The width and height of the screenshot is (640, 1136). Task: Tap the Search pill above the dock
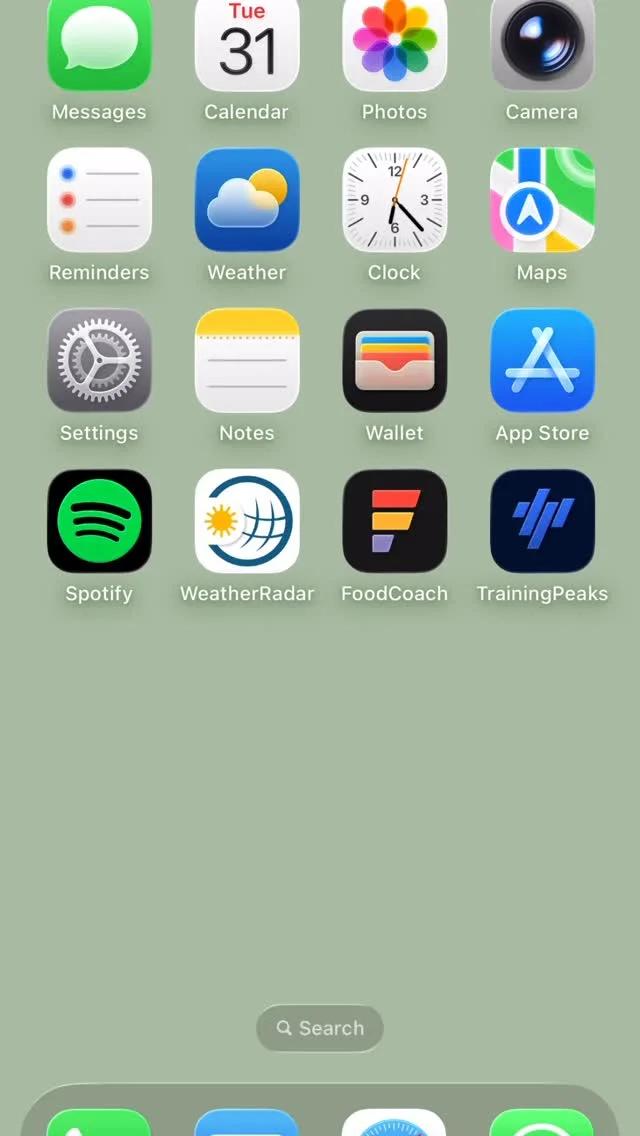point(320,1028)
